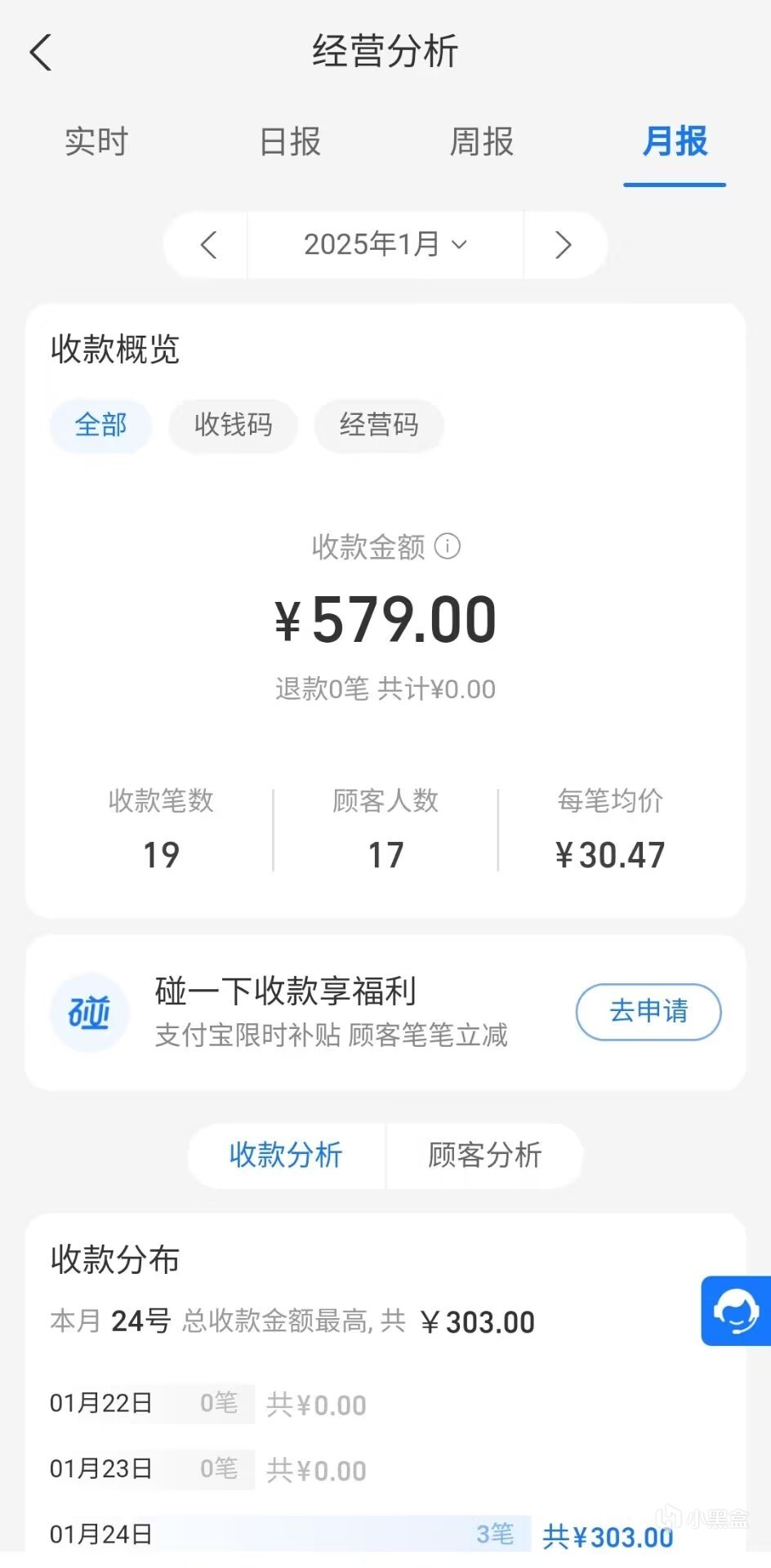
Task: Open the 2025年1月 month picker
Action: tap(385, 244)
